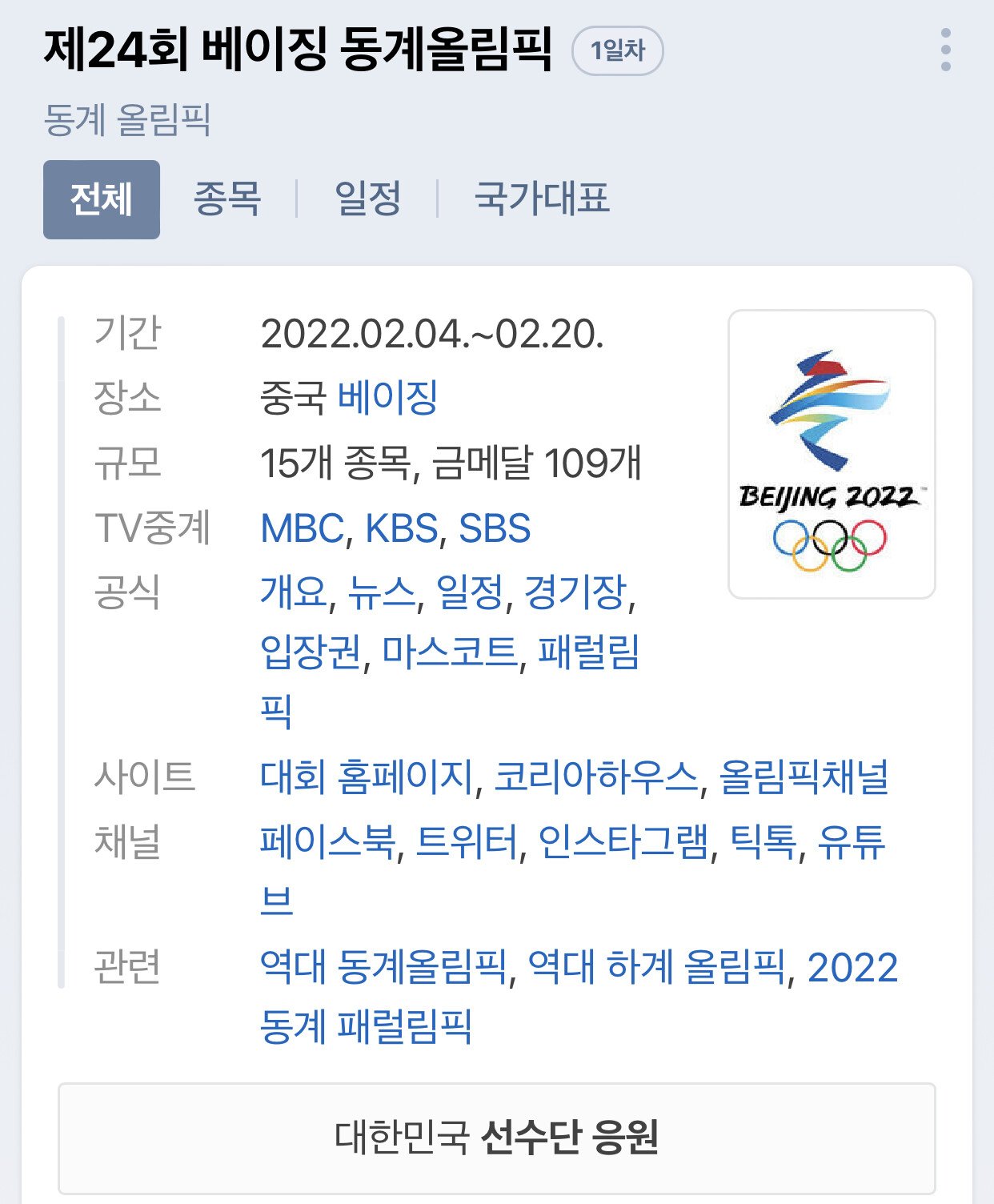Open the three-dot overflow menu
This screenshot has width=994, height=1204.
(x=946, y=50)
